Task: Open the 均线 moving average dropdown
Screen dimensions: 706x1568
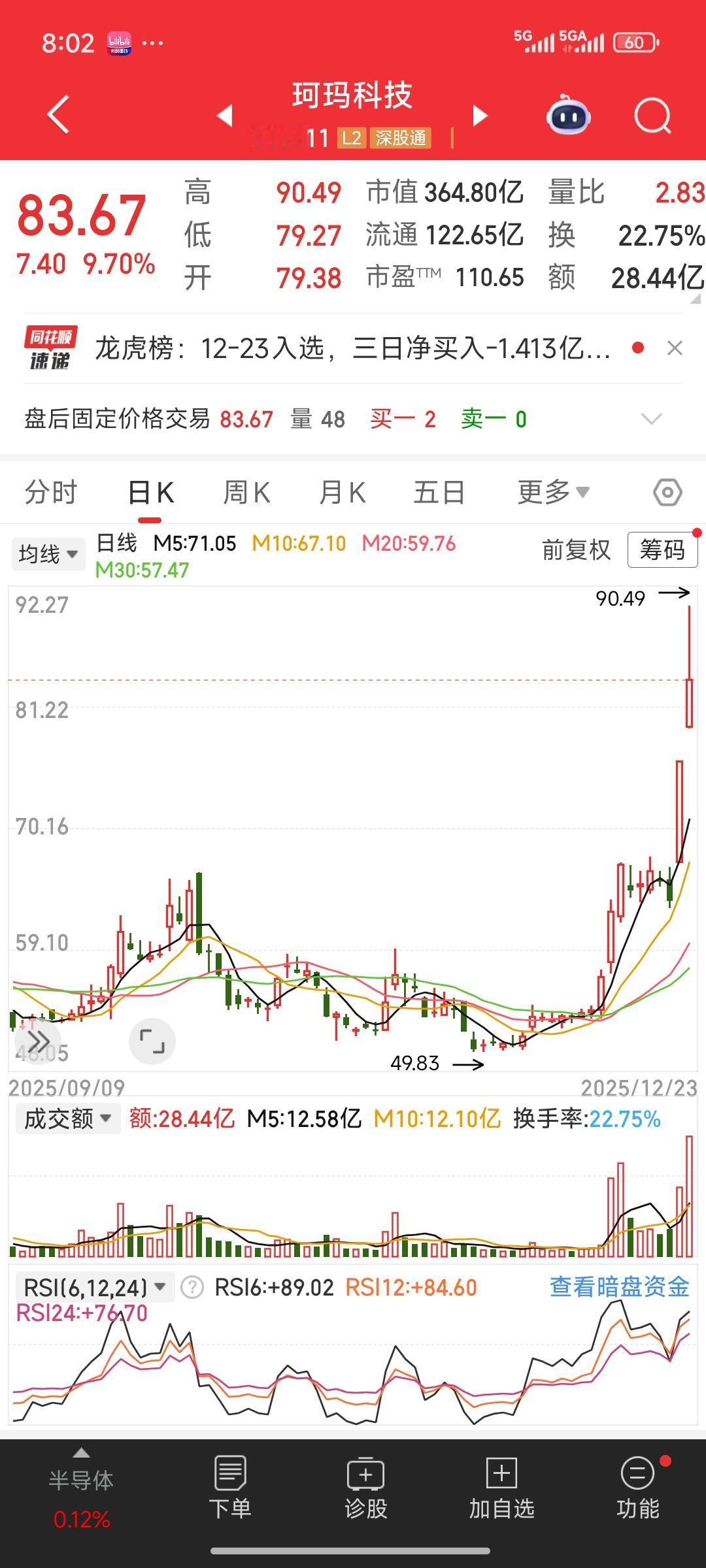Action: pos(48,553)
